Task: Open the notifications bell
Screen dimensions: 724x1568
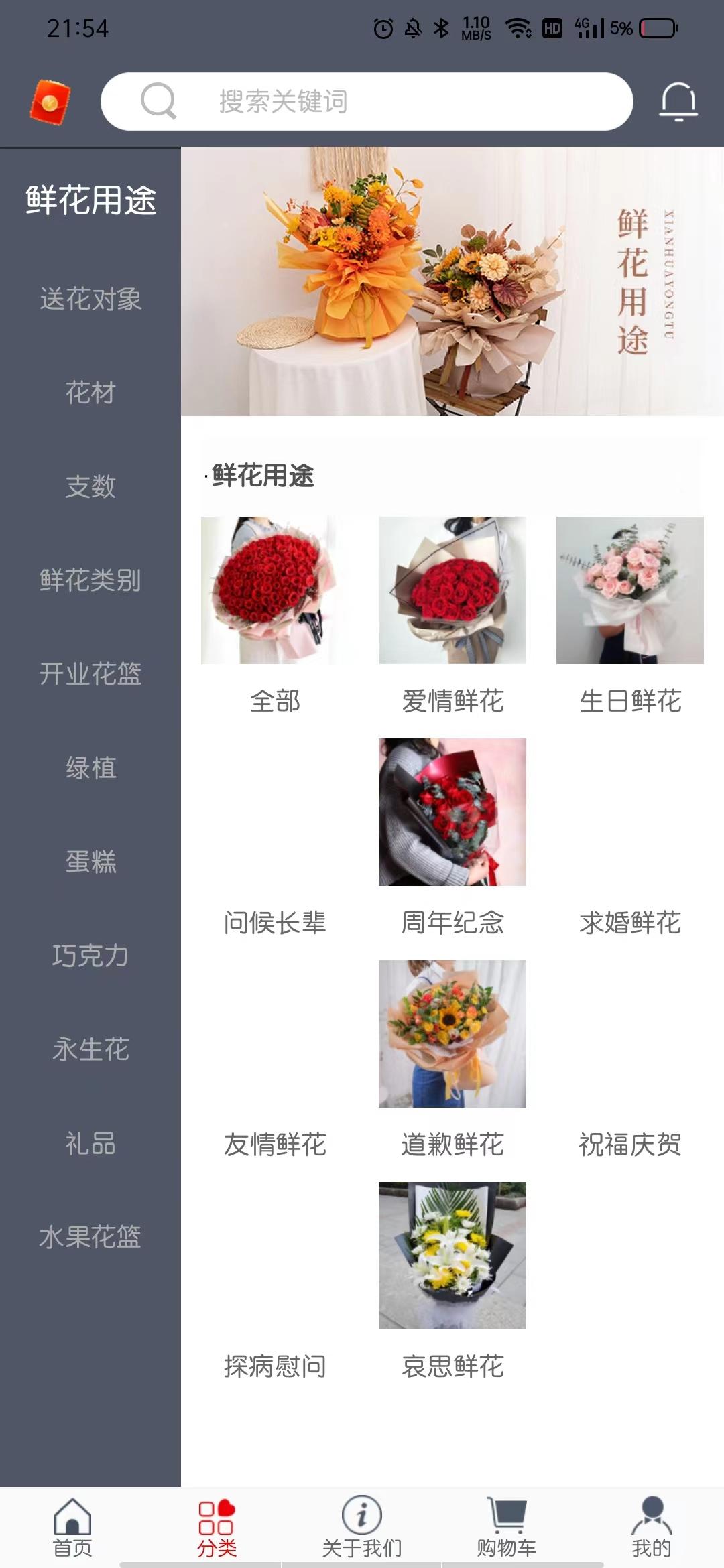Action: point(678,102)
